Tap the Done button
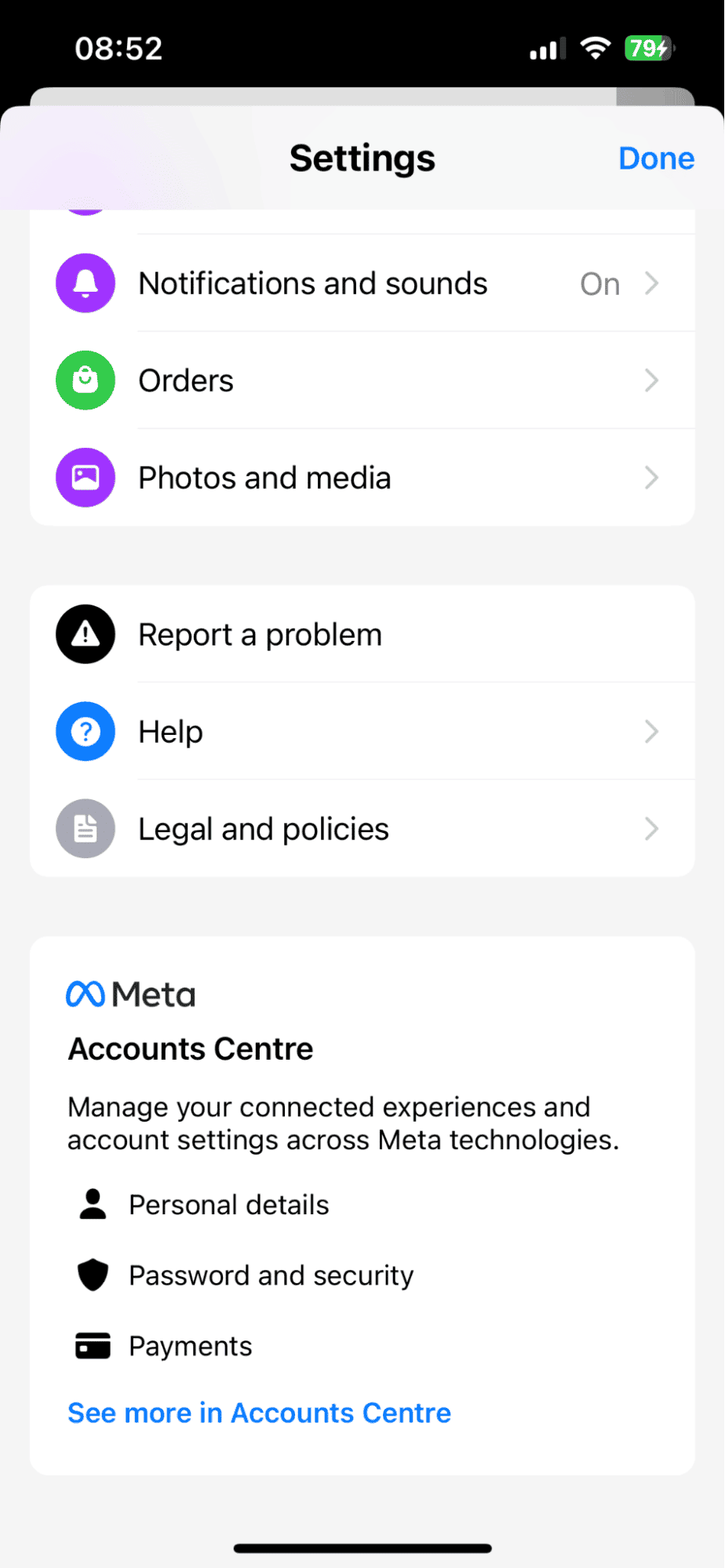The width and height of the screenshot is (725, 1568). coord(656,158)
